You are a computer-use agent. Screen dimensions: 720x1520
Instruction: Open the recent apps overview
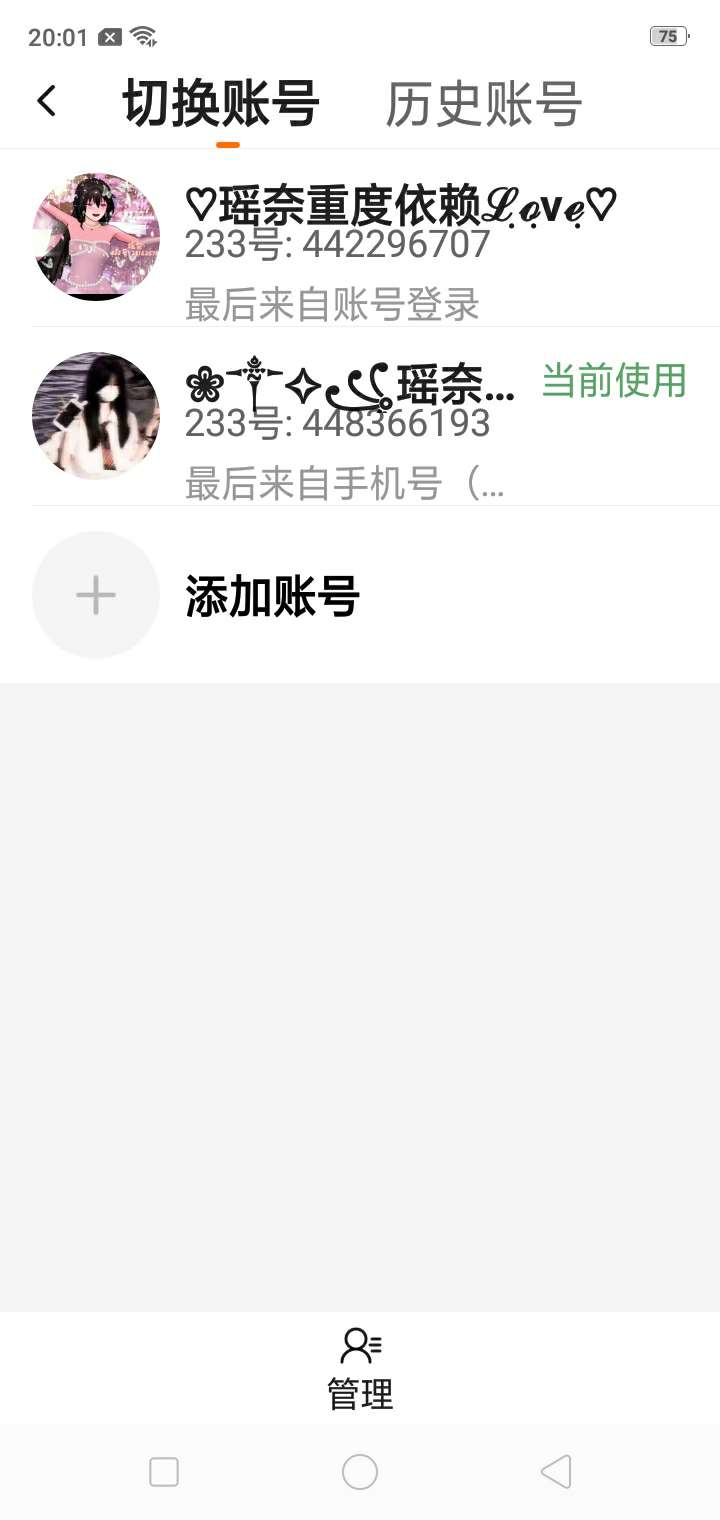[x=164, y=1472]
